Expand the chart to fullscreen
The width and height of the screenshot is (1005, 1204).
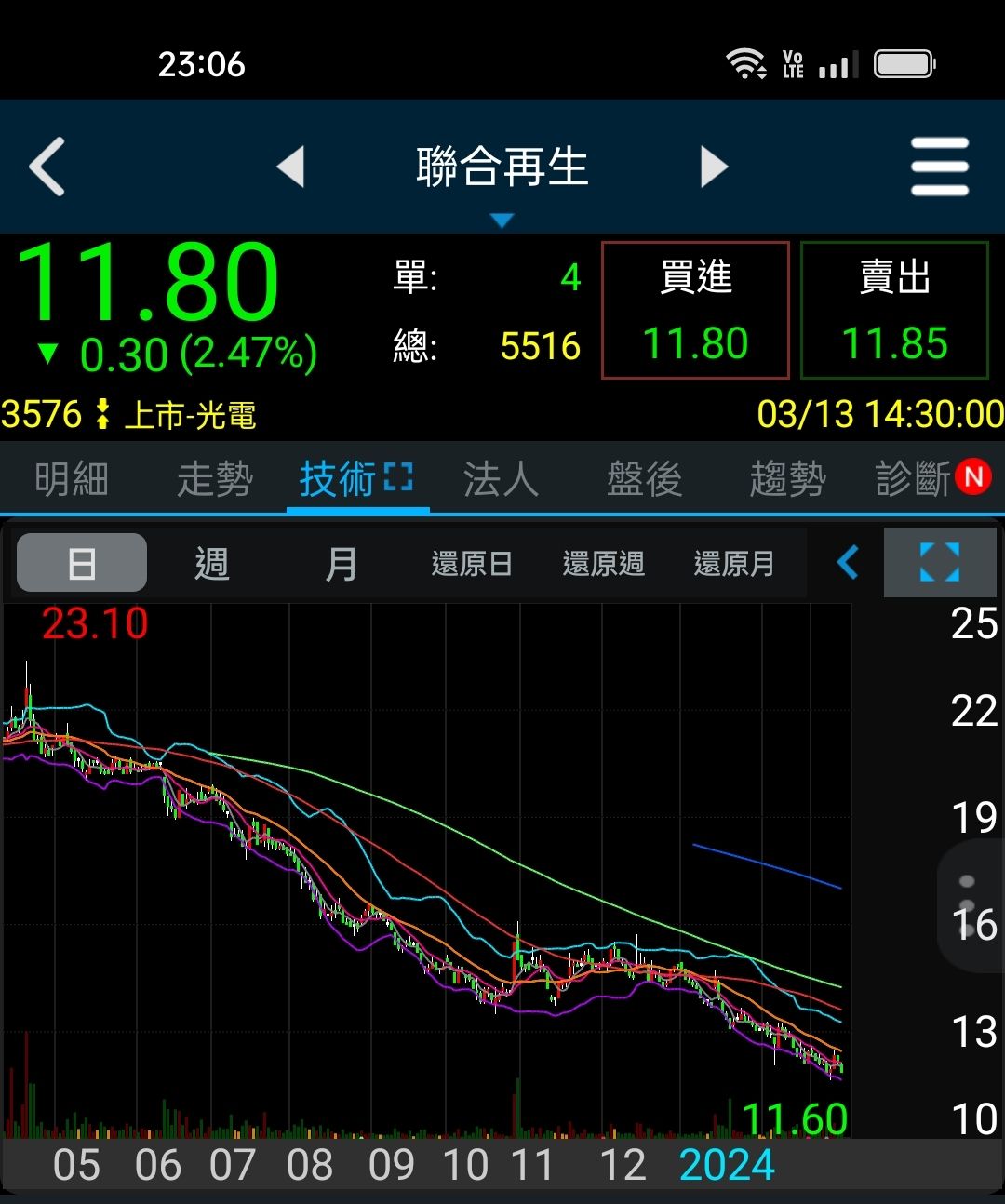click(940, 563)
